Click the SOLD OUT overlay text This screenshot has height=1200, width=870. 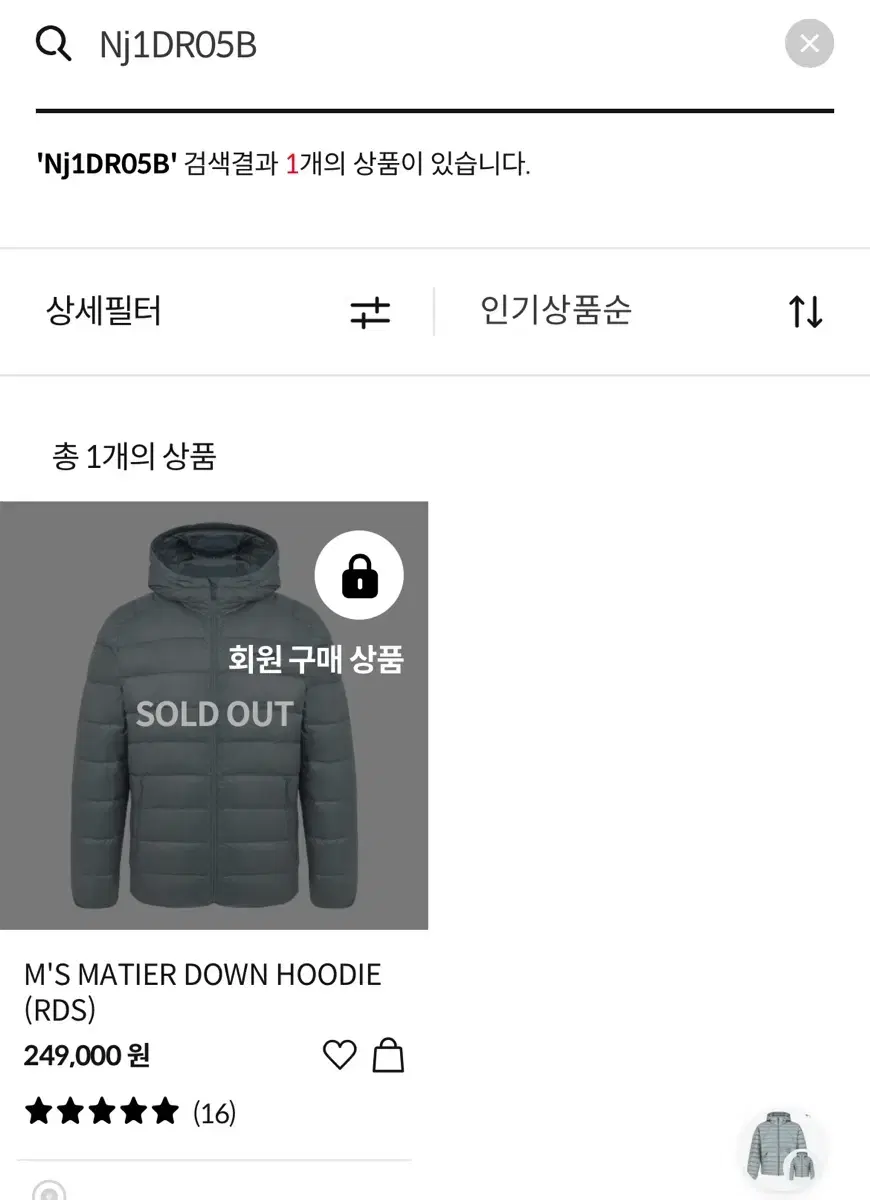[214, 713]
